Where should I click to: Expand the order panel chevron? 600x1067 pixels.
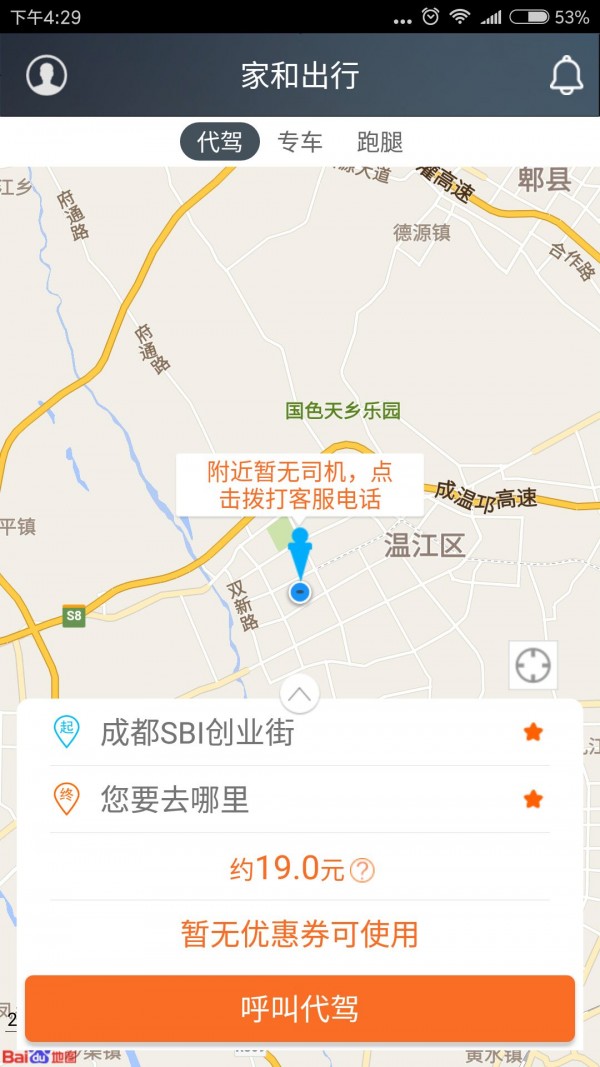300,693
